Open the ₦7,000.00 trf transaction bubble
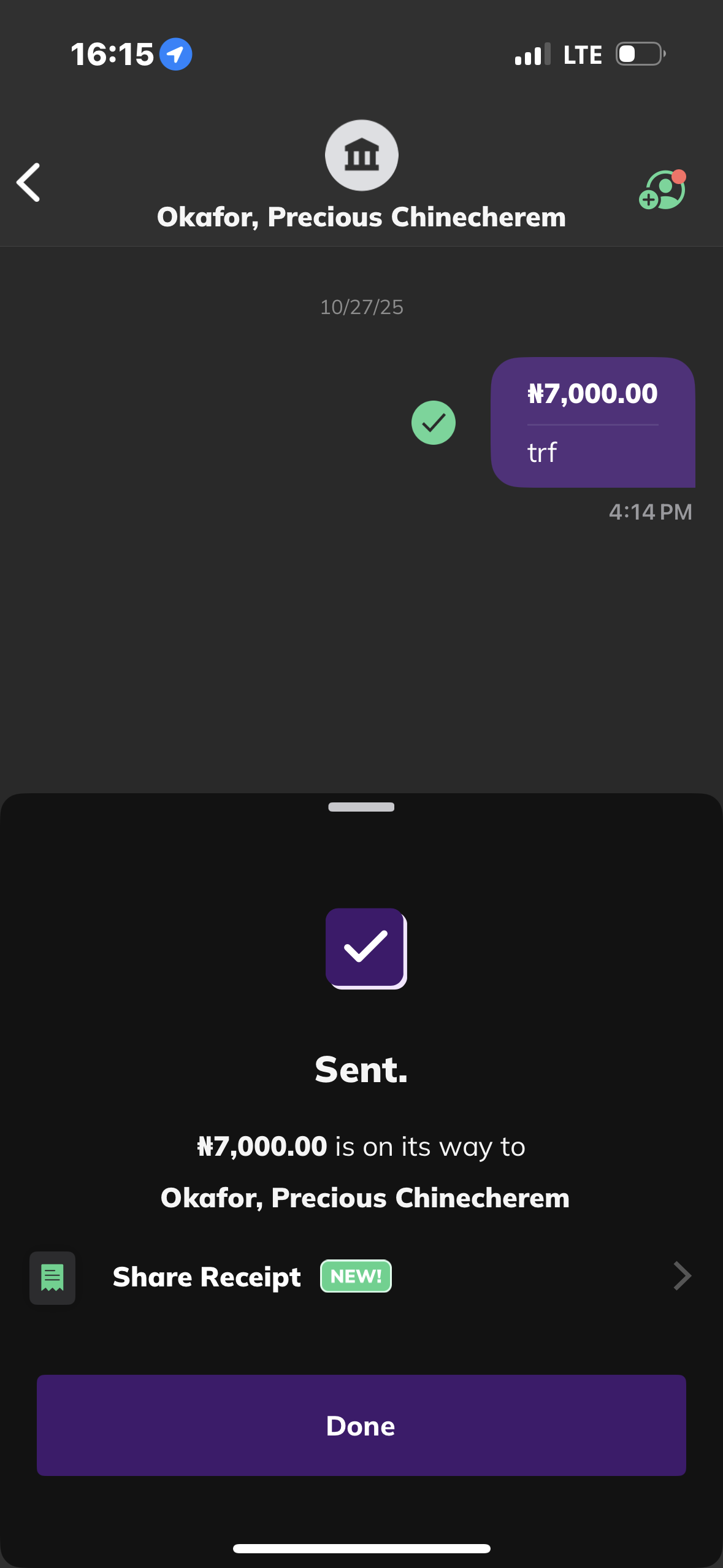 coord(592,423)
